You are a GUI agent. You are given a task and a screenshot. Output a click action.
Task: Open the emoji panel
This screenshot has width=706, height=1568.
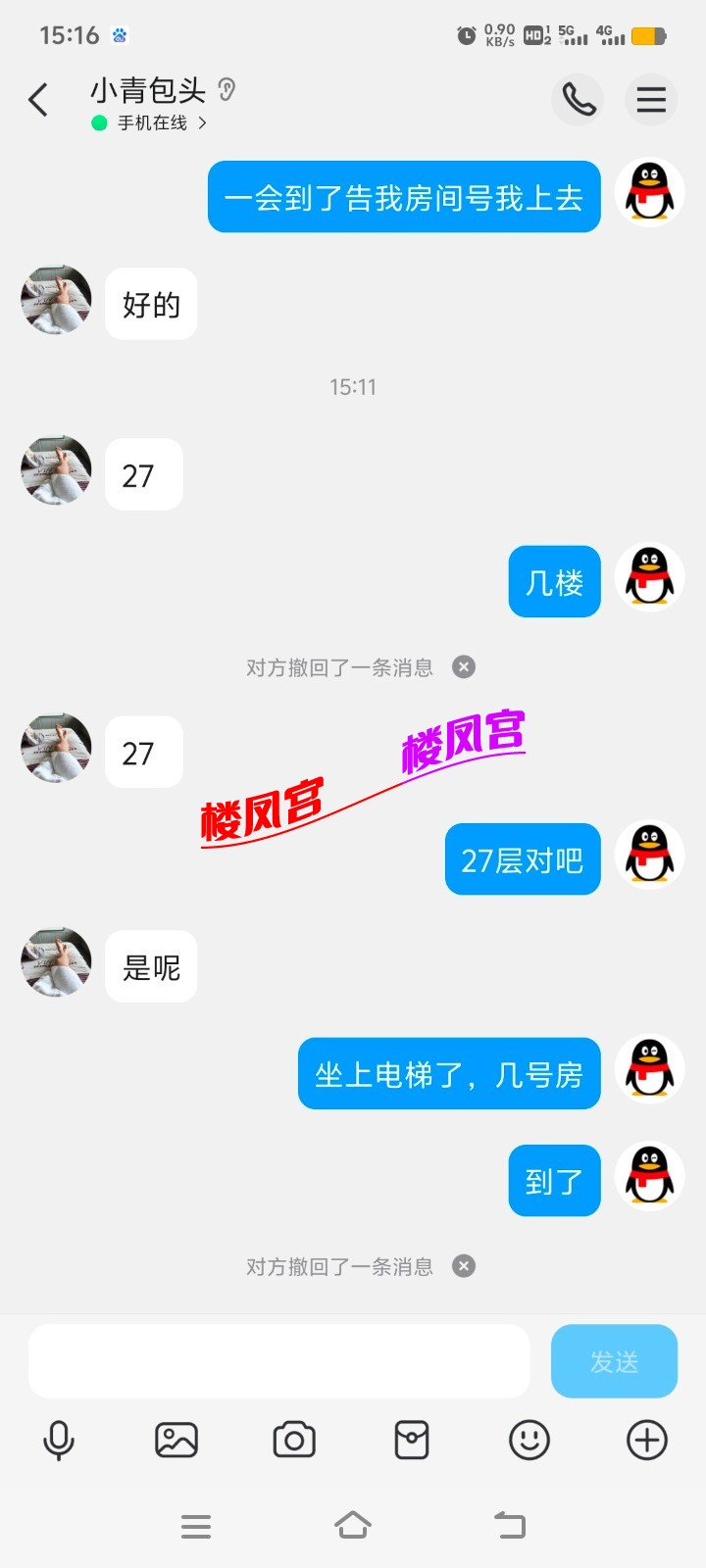pos(529,1441)
